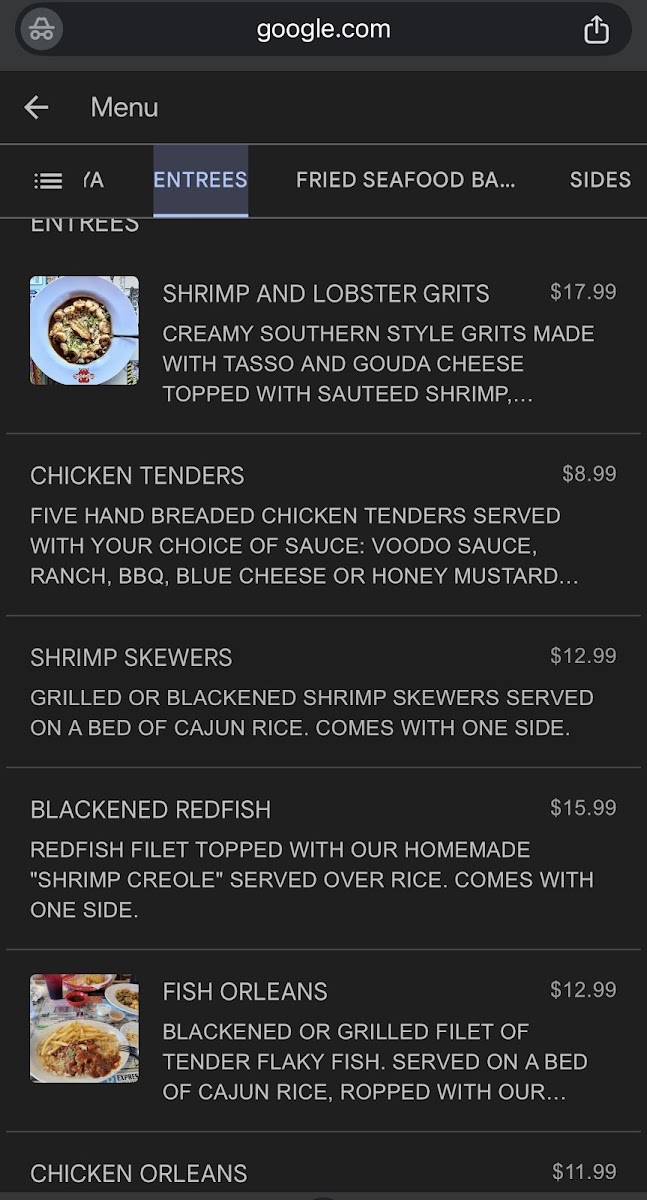
Task: Tap the google.com address bar
Action: coord(323,30)
